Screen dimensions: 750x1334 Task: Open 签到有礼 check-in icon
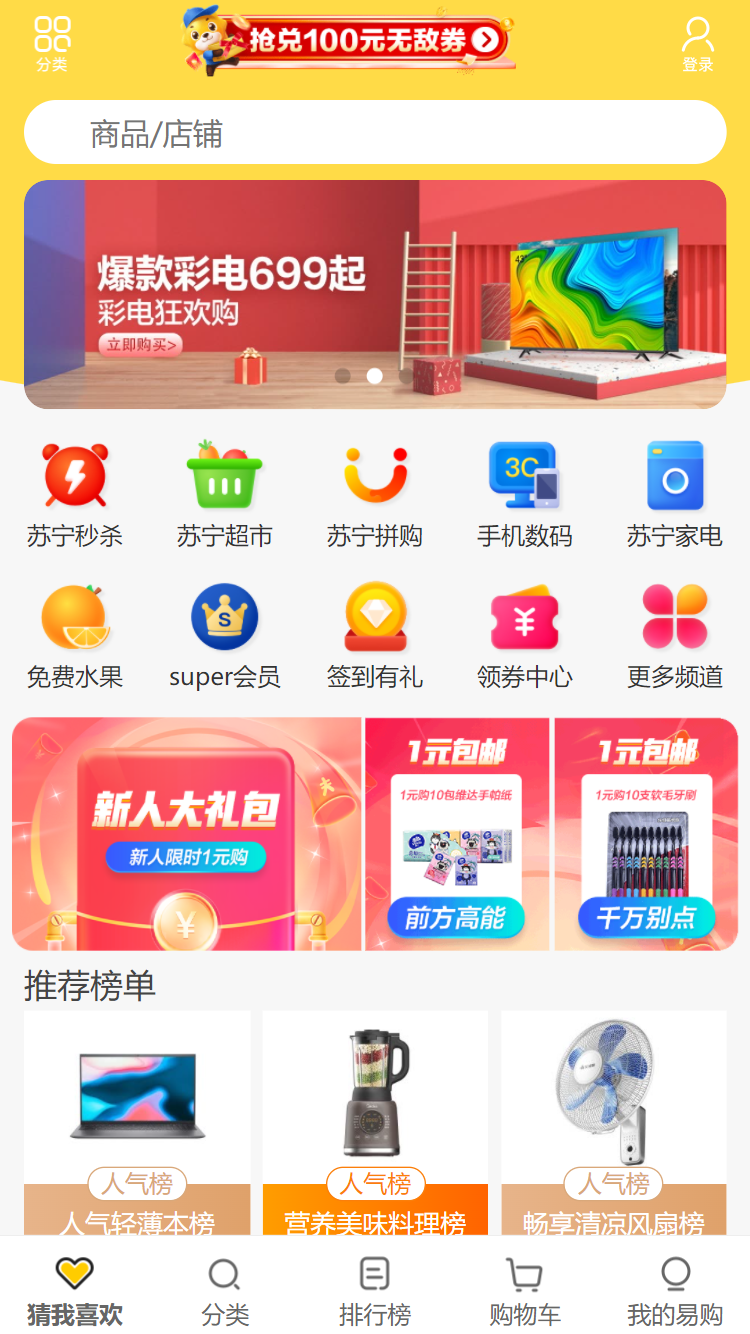pos(375,617)
